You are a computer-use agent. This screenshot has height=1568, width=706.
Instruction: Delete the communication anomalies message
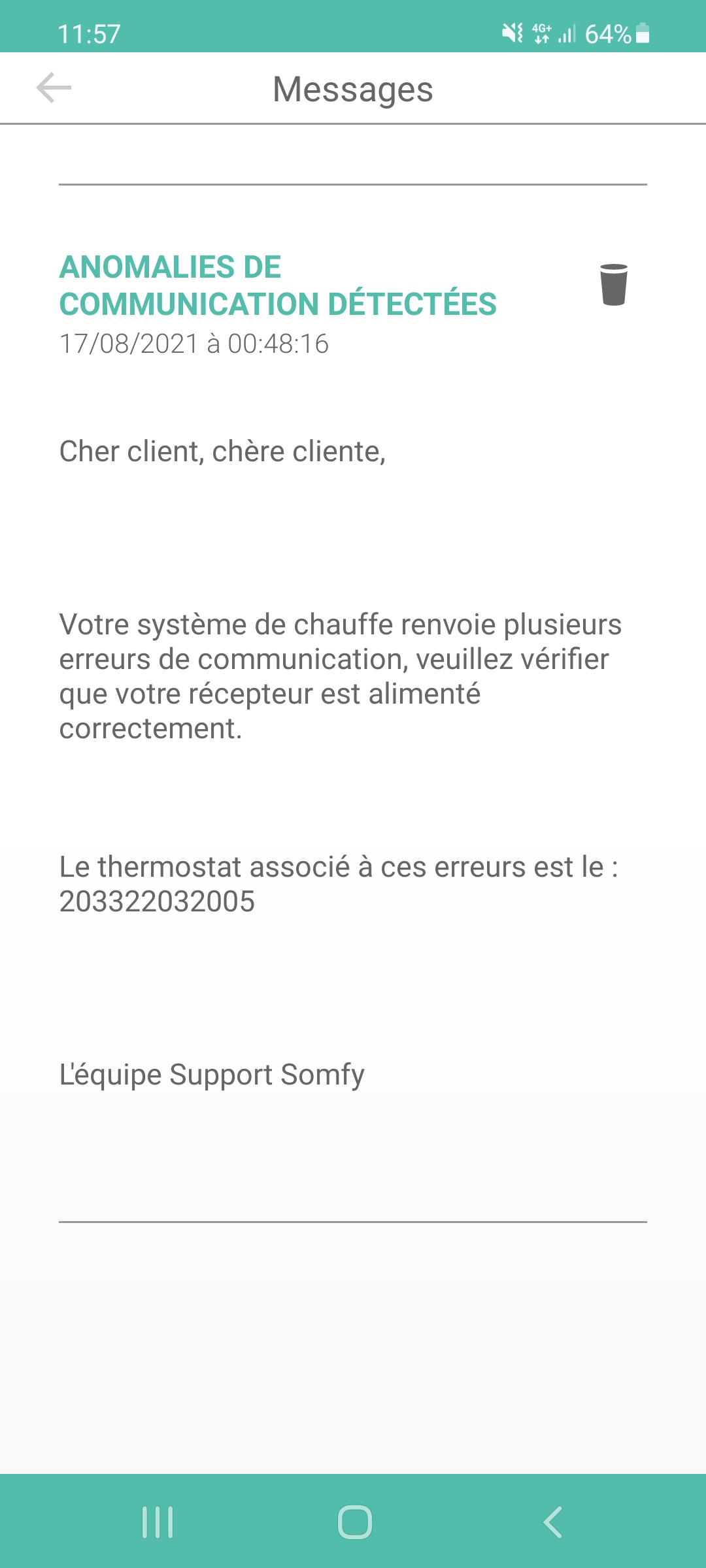pos(613,285)
